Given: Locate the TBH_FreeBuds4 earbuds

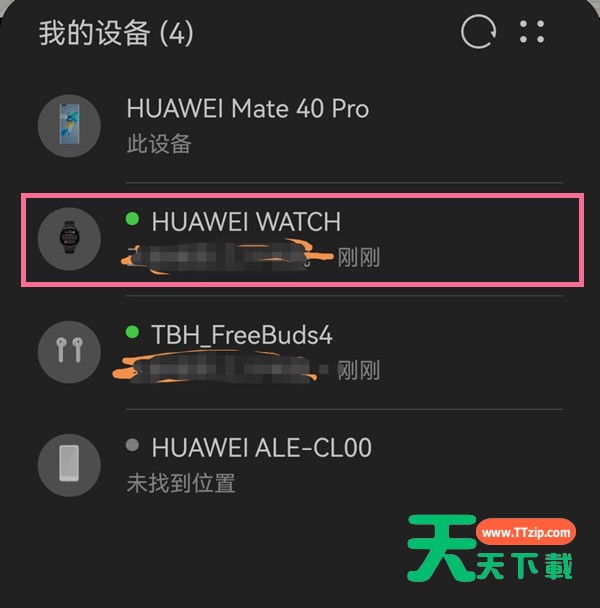Looking at the screenshot, I should coord(241,351).
